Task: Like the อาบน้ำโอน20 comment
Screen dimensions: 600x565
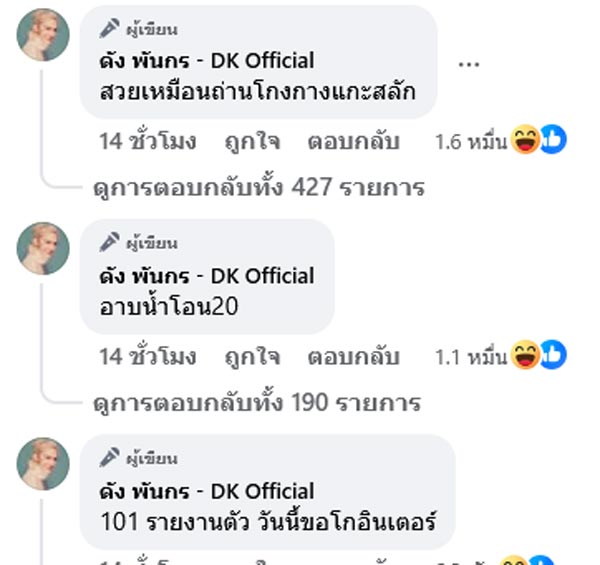Action: [x=252, y=356]
